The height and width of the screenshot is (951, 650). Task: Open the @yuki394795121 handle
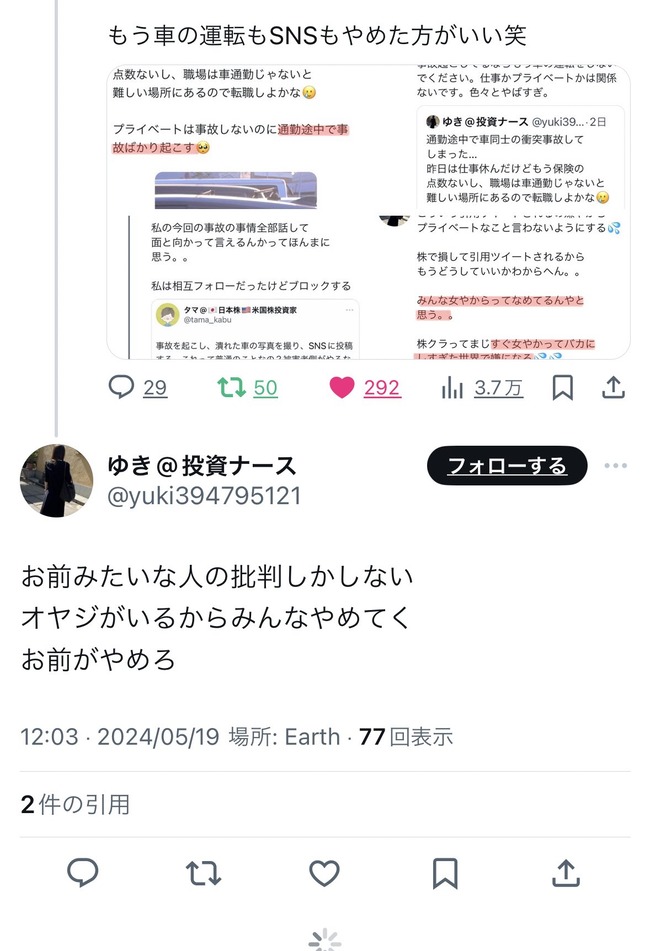(x=204, y=496)
